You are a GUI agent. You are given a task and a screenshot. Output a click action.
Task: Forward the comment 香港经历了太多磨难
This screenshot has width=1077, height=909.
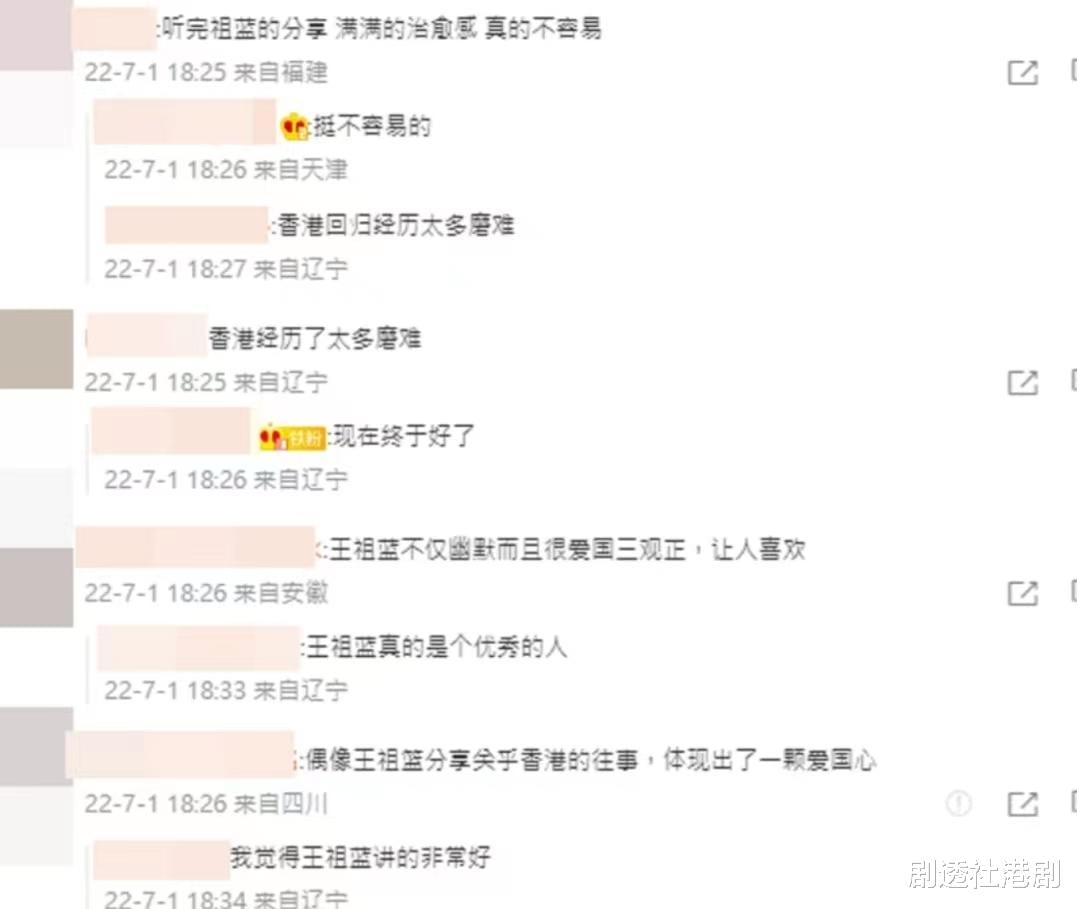[x=1022, y=382]
